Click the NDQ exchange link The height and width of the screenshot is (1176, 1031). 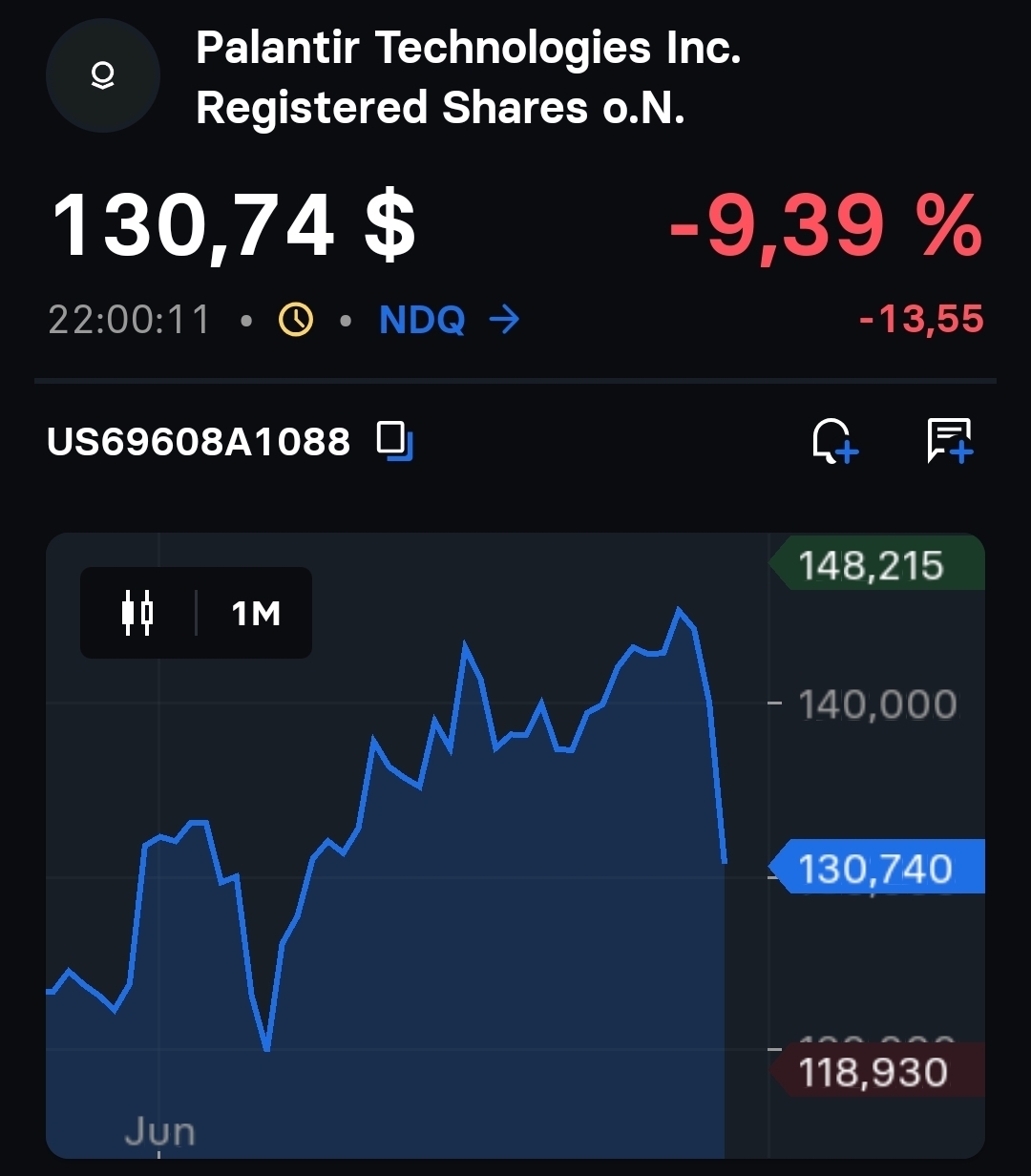pos(421,320)
